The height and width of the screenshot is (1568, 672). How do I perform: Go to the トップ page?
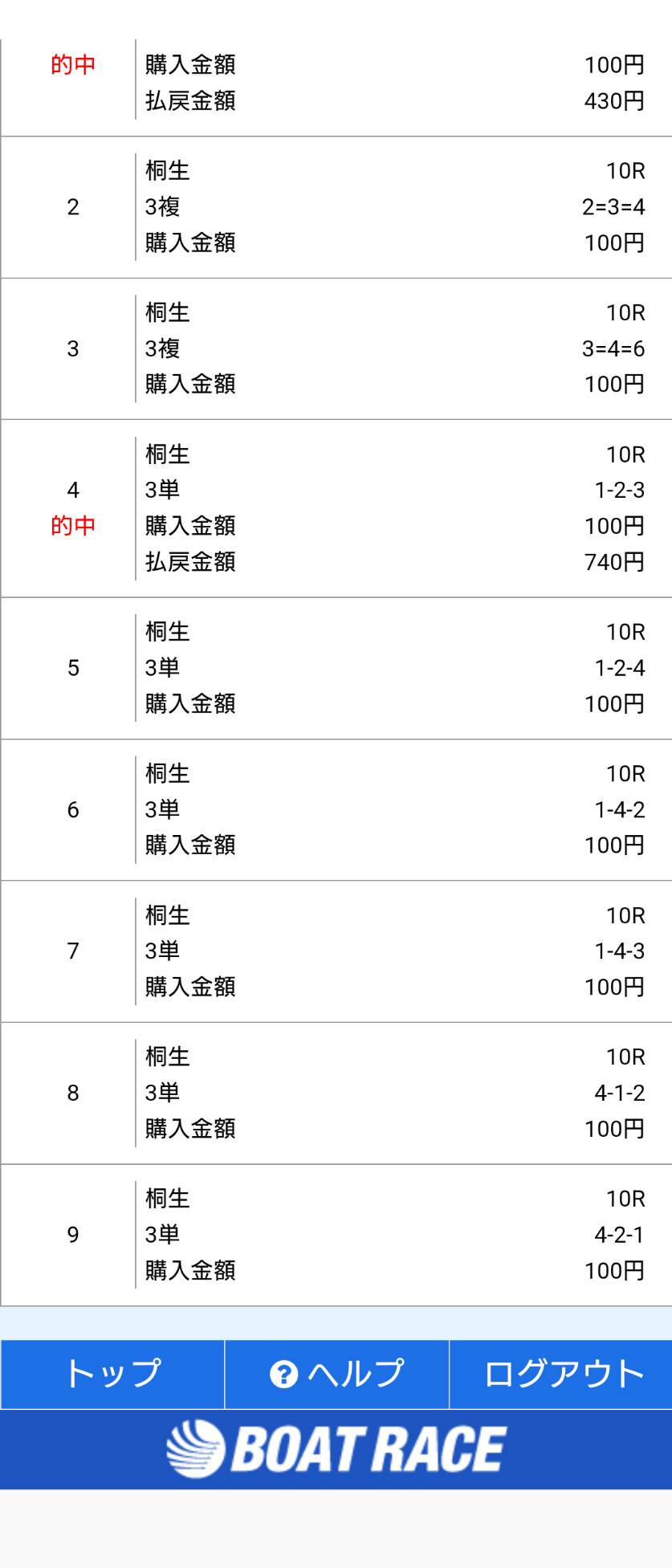pos(112,1374)
